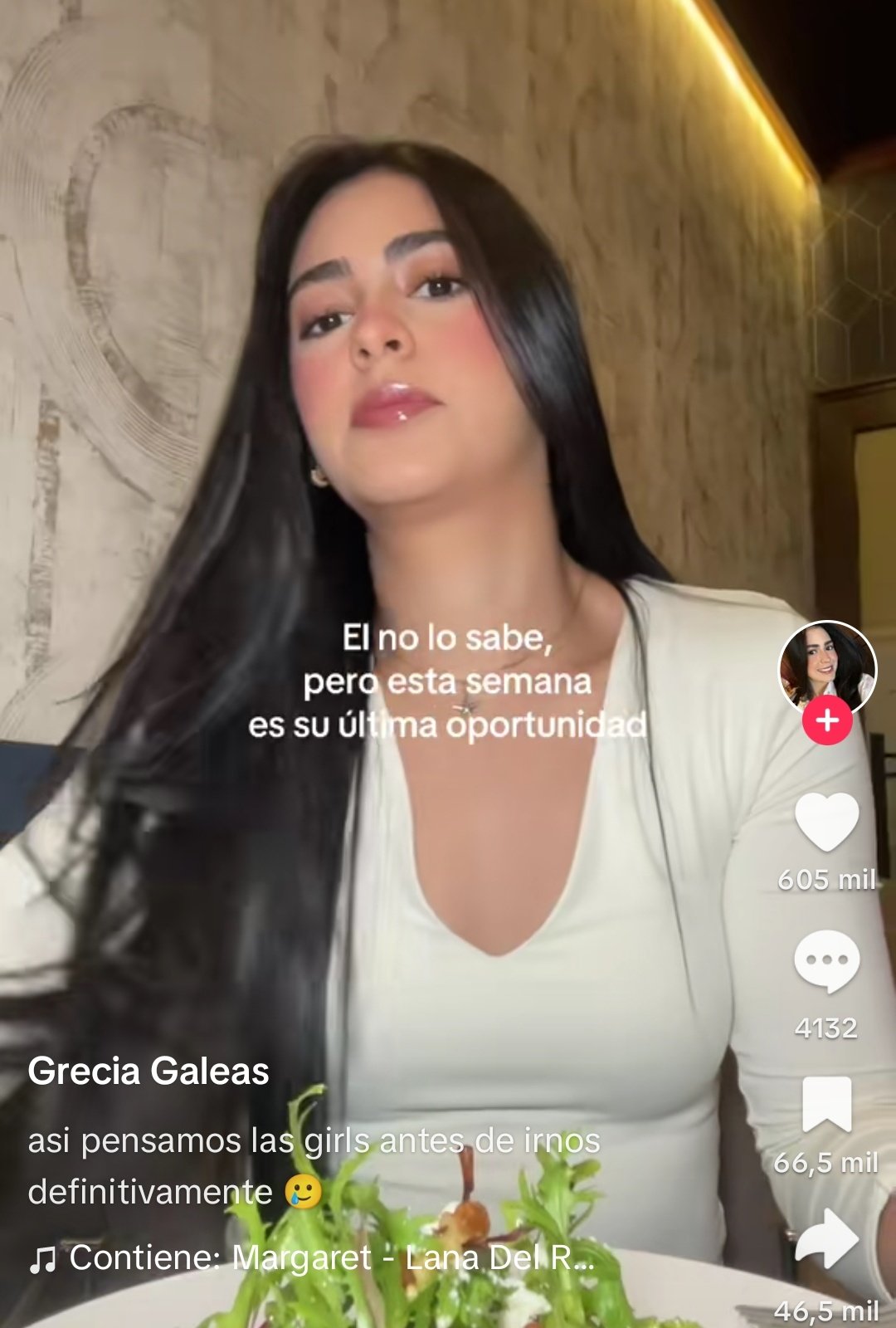896x1328 pixels.
Task: Open the creator's profile picture
Action: pos(827,666)
